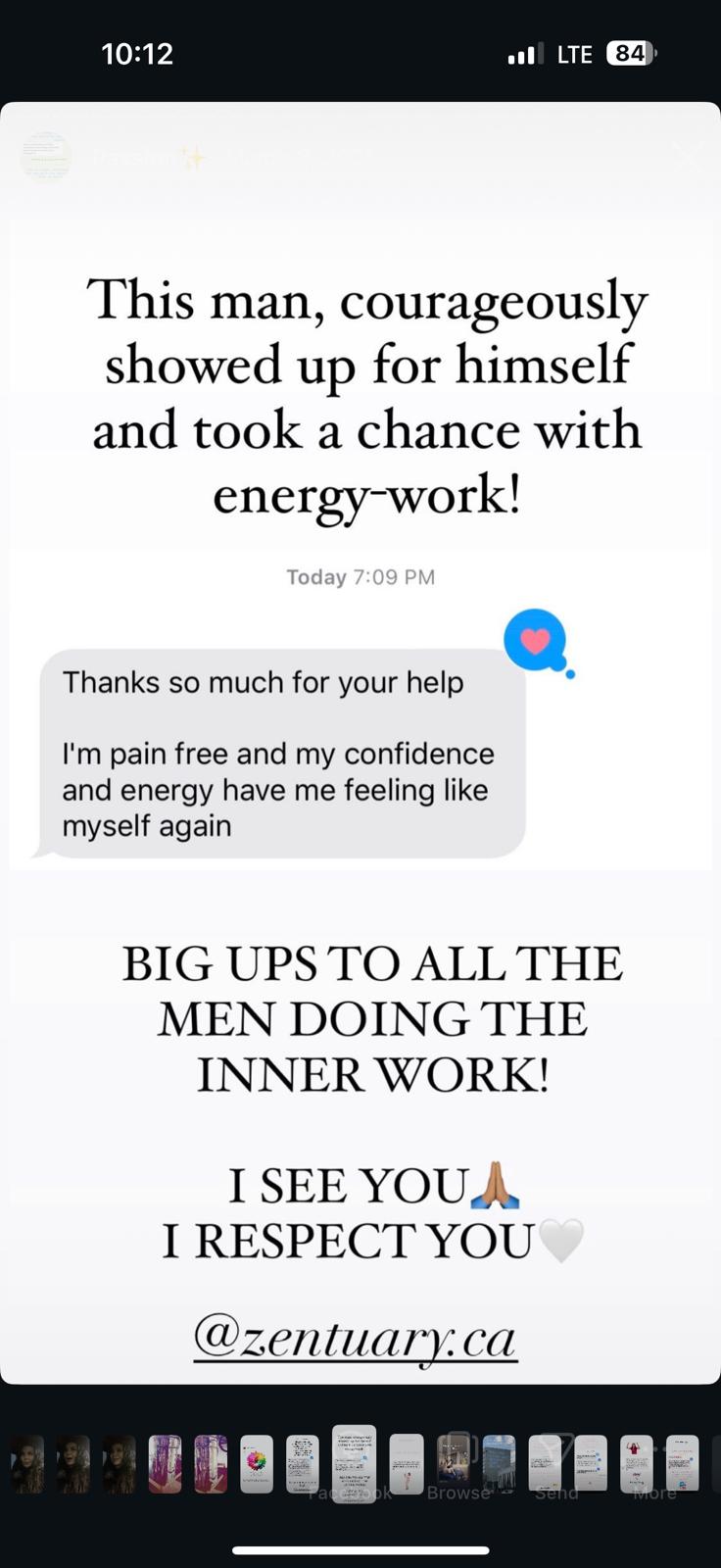Tap the heart reaction sticker bubble
This screenshot has height=1568, width=721.
[x=536, y=642]
